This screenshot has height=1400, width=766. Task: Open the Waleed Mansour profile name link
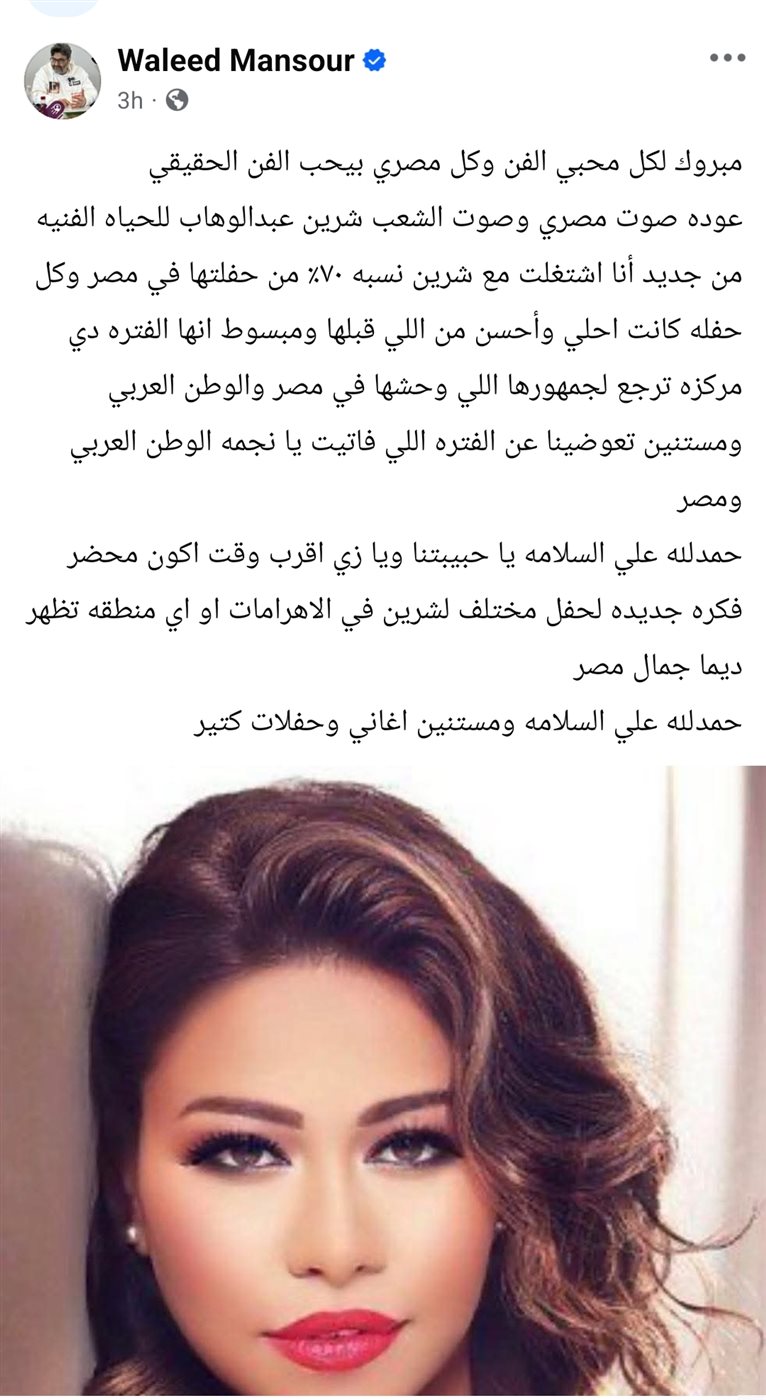235,61
